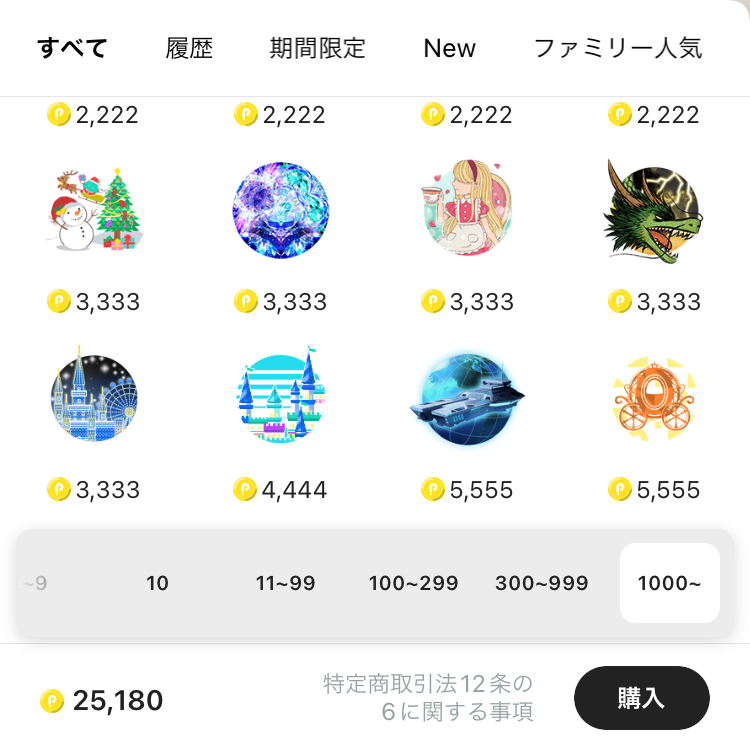Select the 100~299 price range

point(413,583)
